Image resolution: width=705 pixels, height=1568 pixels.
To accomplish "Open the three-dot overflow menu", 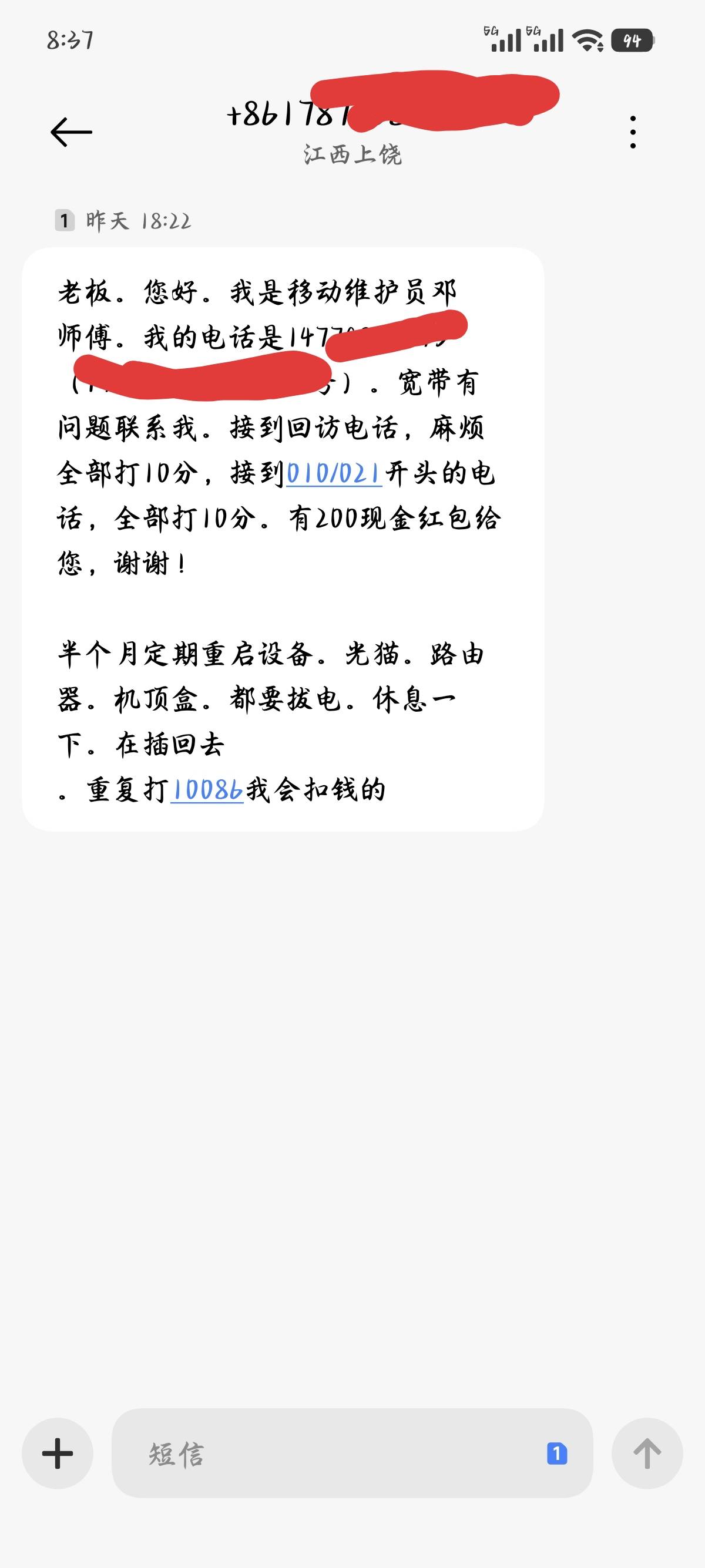I will [633, 132].
